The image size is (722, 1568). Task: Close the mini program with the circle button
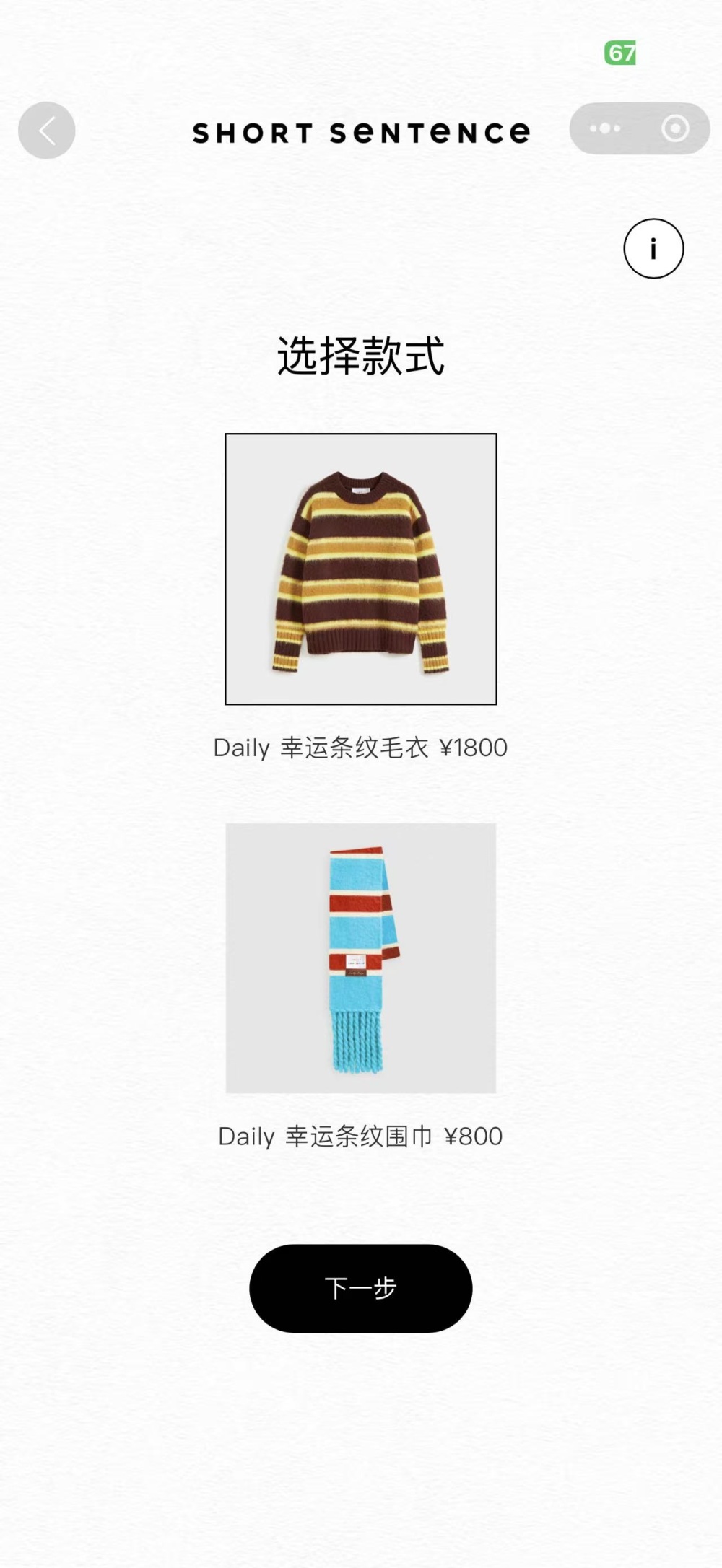pos(675,128)
